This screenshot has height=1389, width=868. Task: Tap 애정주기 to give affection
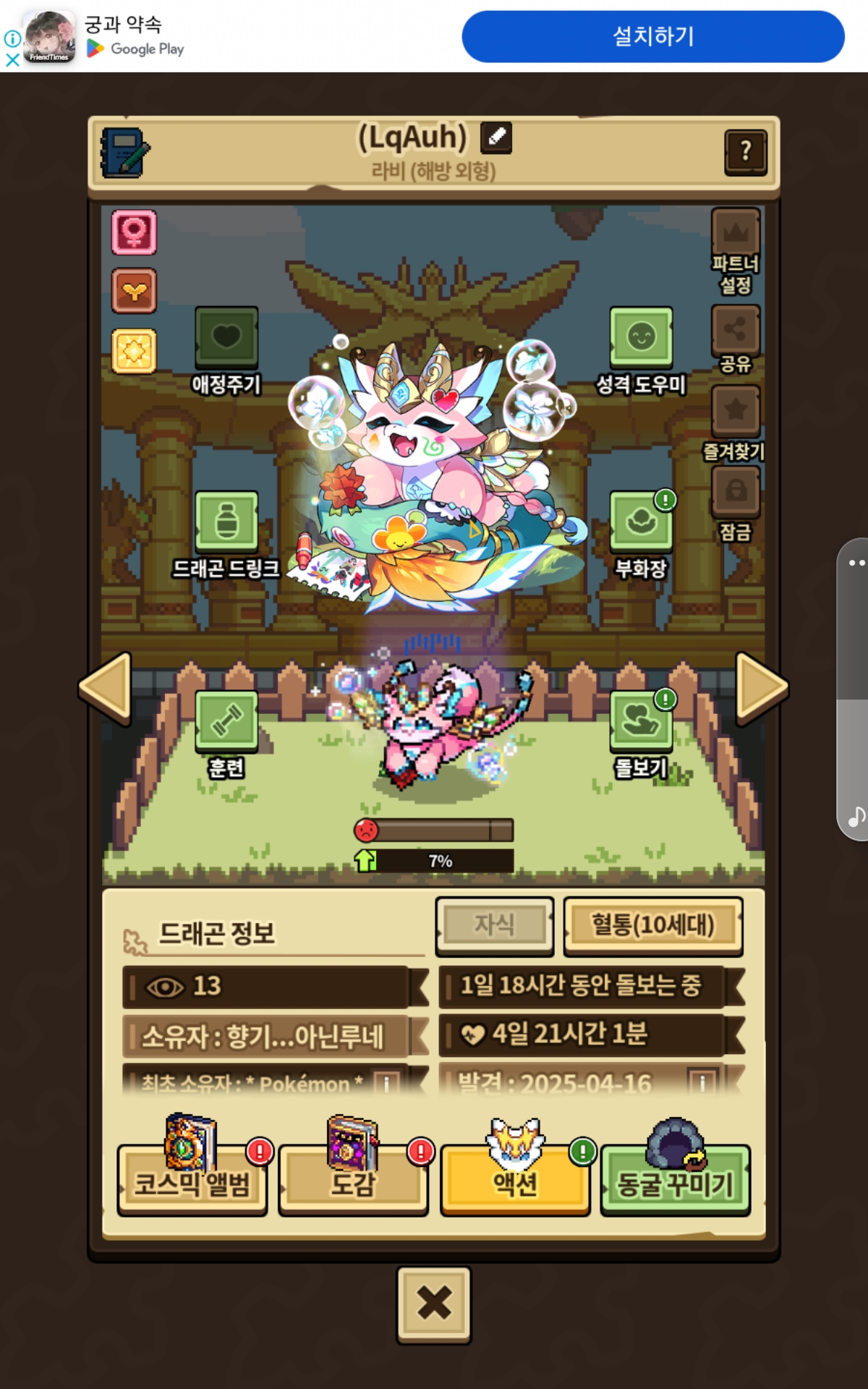[226, 338]
